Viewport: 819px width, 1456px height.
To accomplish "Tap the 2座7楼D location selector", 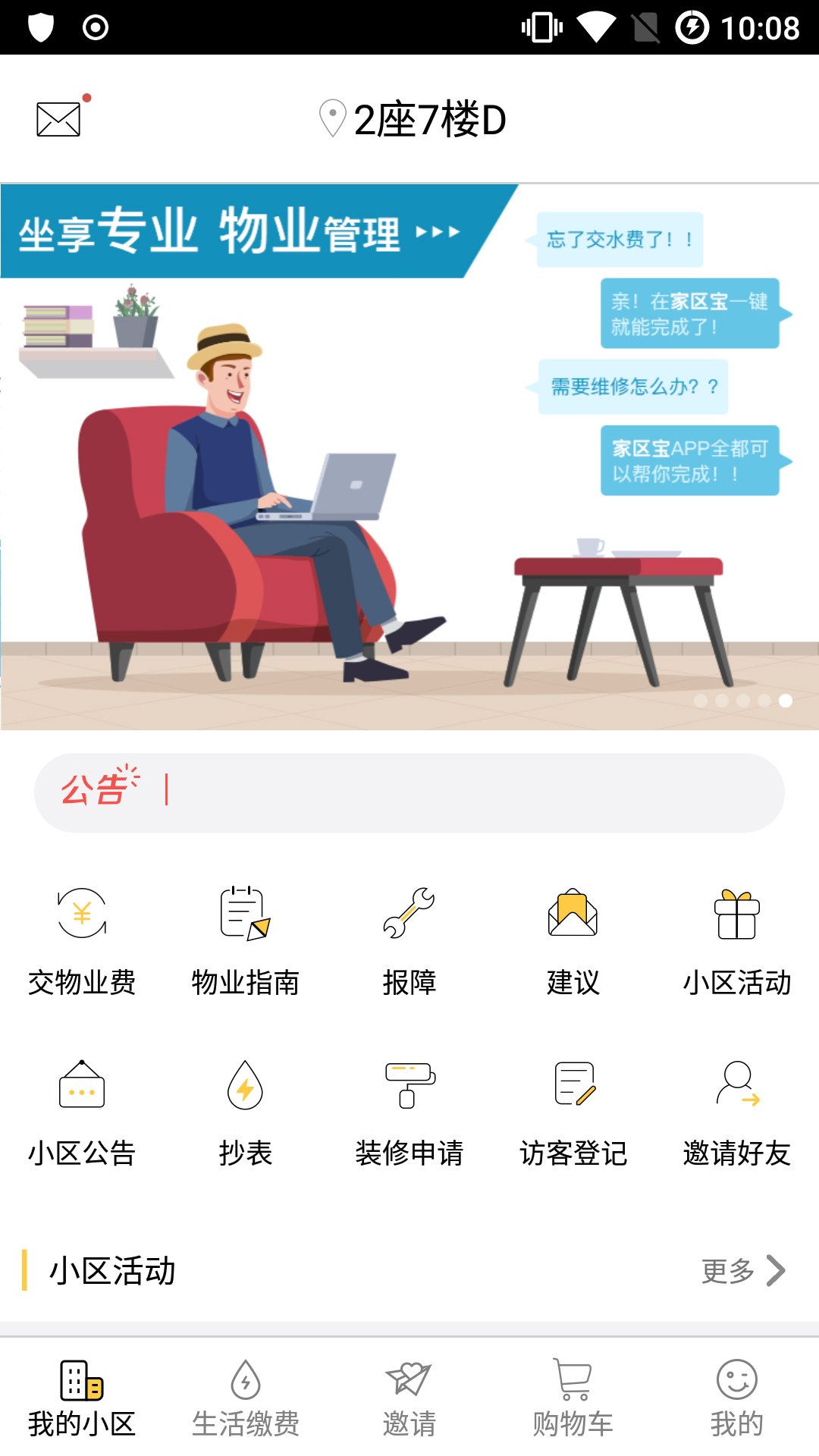I will [x=413, y=119].
